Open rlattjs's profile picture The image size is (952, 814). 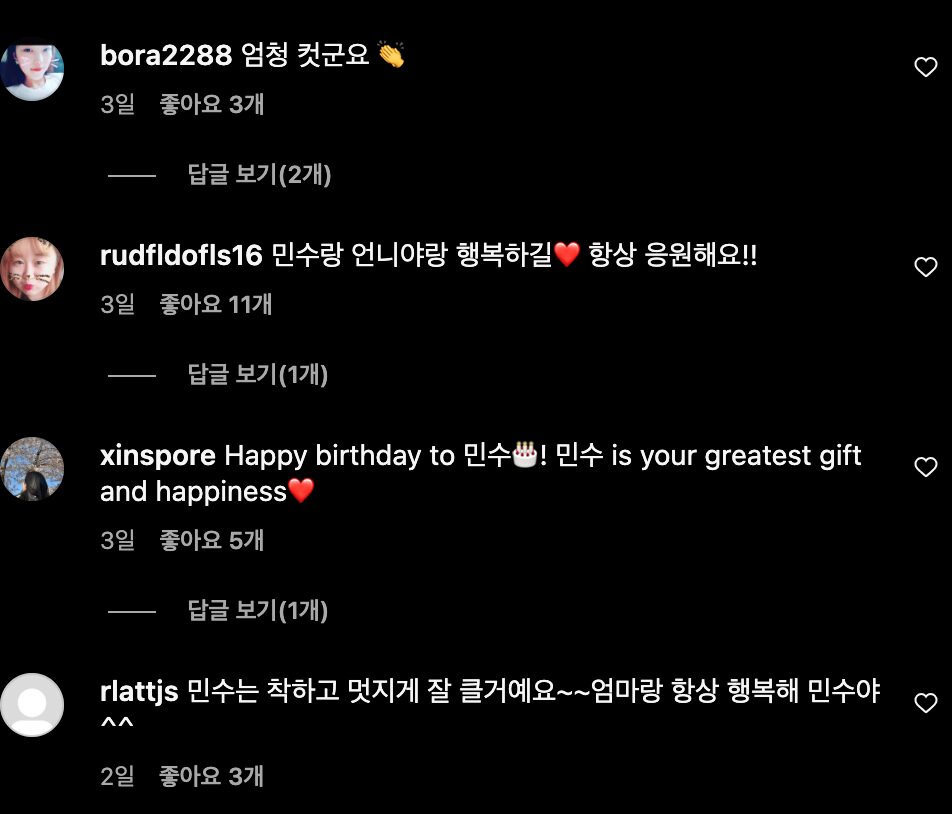coord(32,705)
